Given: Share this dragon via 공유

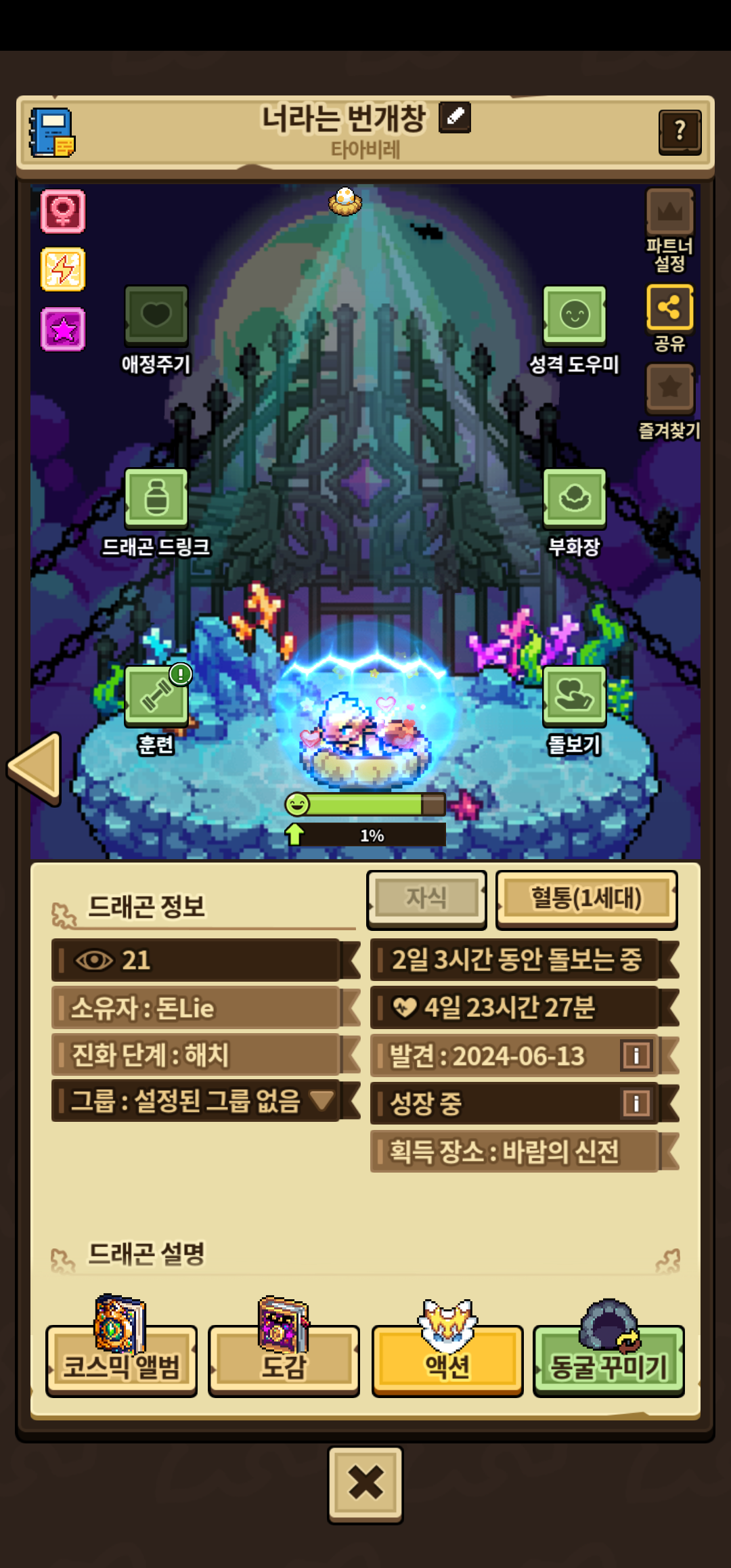Looking at the screenshot, I should pos(669,308).
